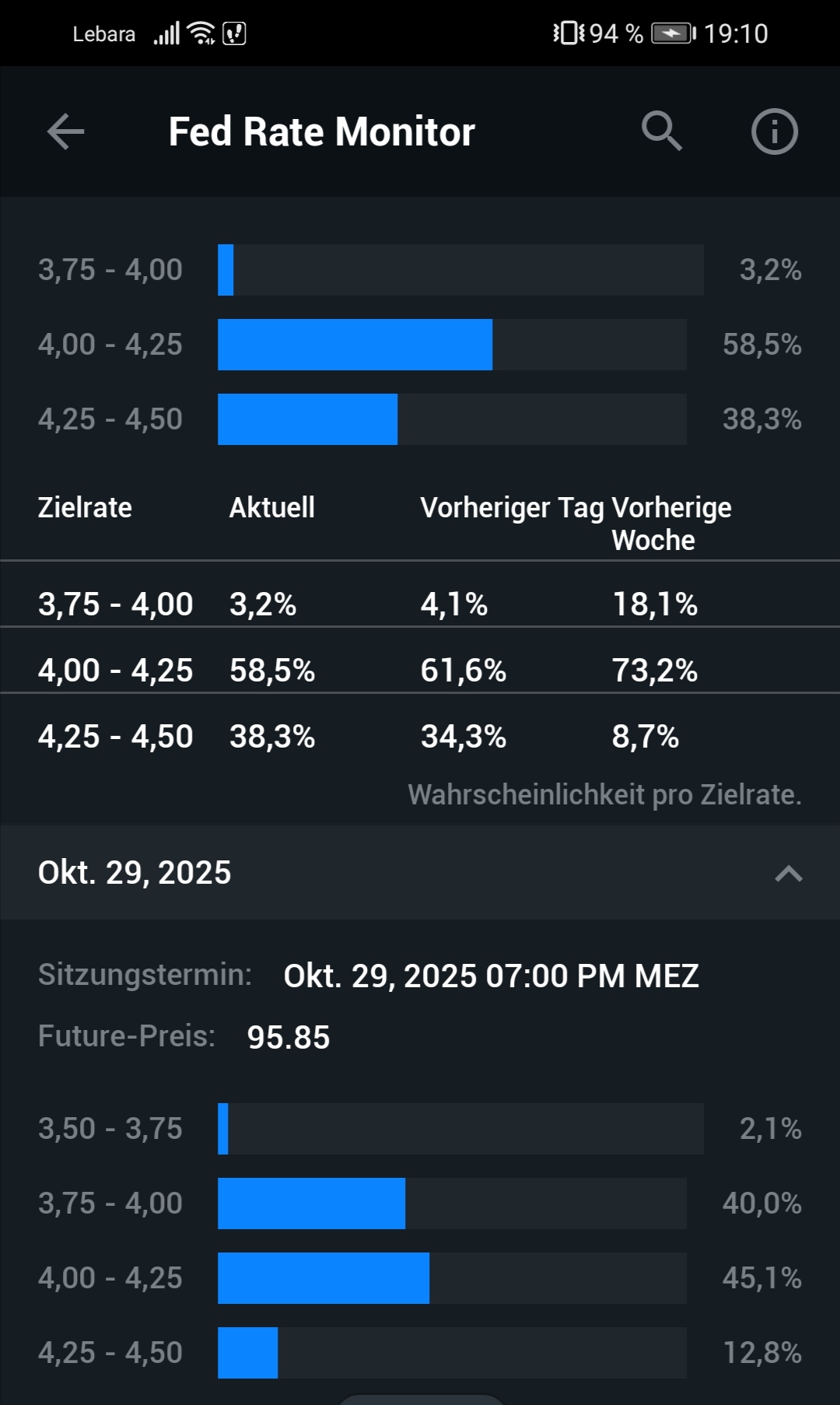Collapse the Okt. 29, 2025 section
This screenshot has height=1405, width=840.
point(789,873)
